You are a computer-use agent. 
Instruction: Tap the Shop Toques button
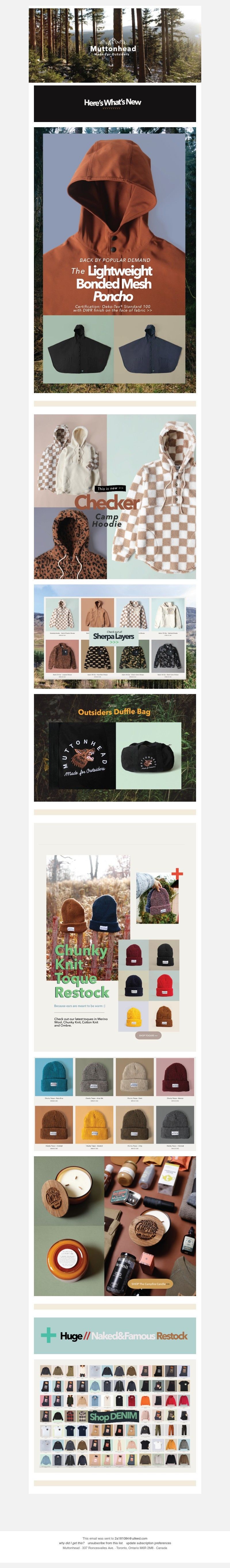(x=148, y=1035)
